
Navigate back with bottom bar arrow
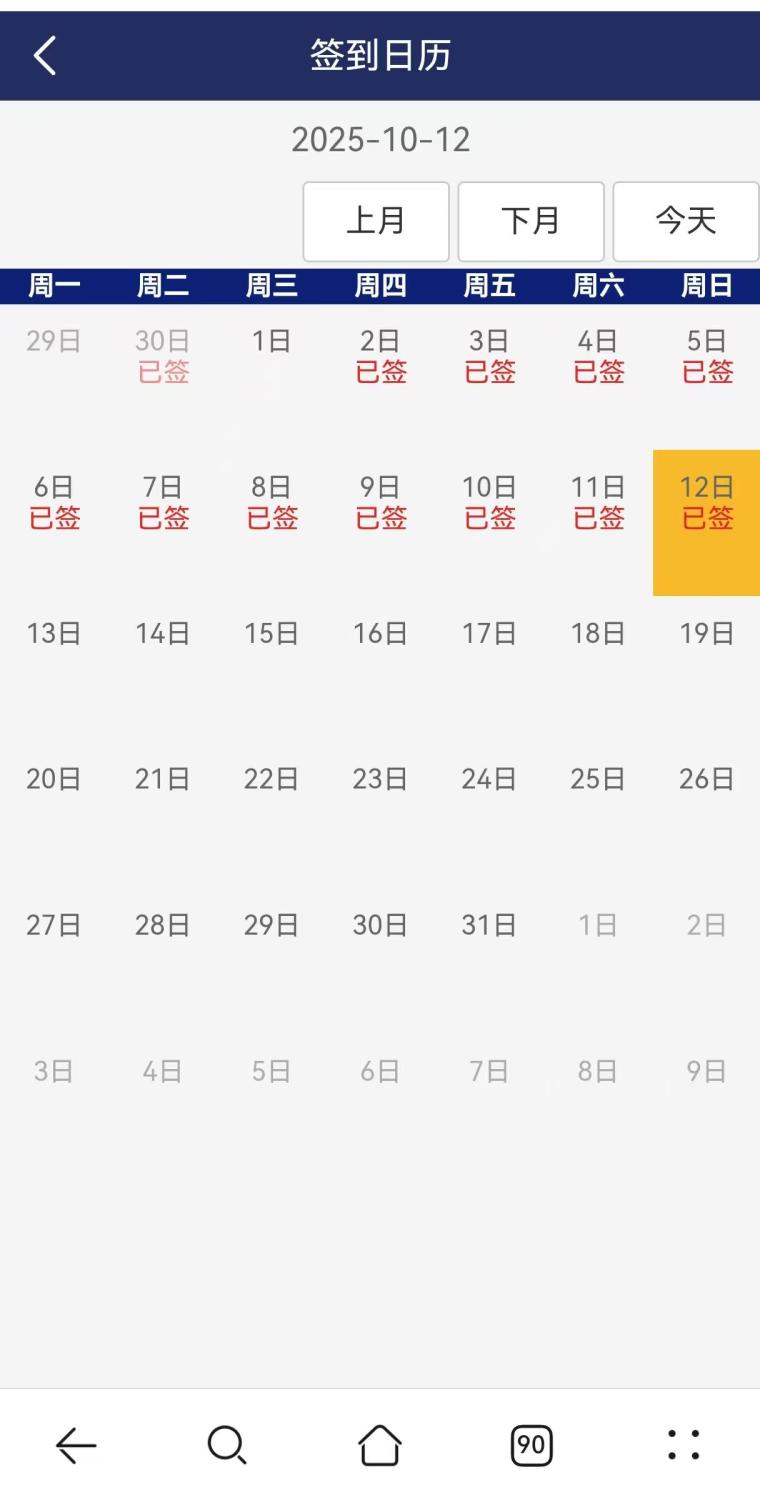[76, 1445]
